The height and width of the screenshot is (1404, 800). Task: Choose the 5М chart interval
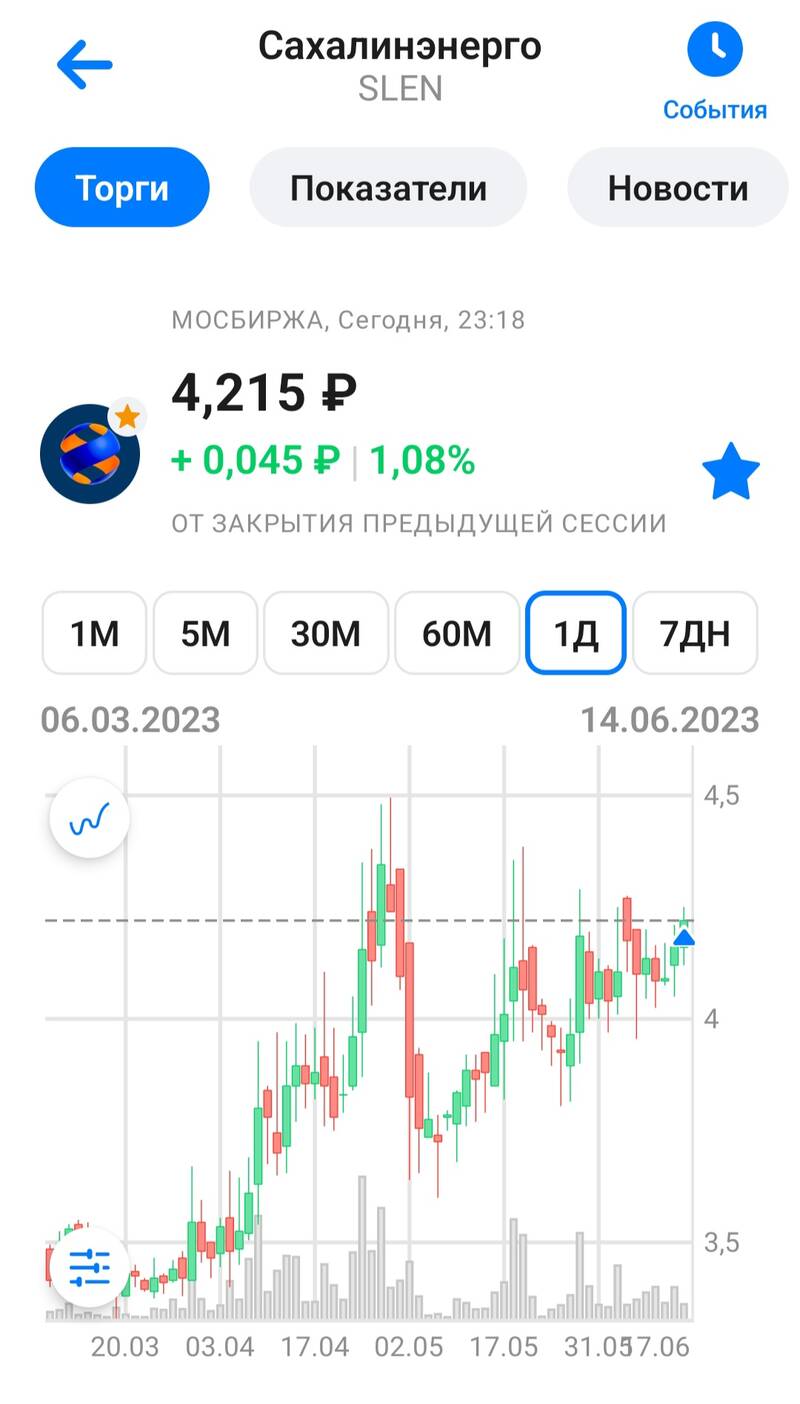(x=205, y=633)
